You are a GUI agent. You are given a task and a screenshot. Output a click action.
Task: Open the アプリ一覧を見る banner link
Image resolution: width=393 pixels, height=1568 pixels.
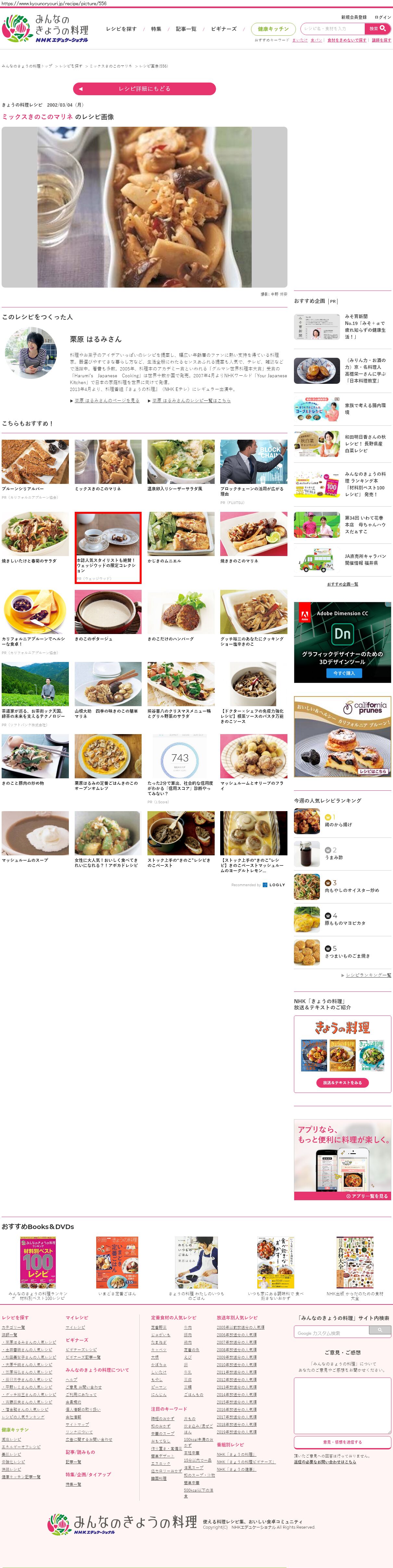(x=367, y=1196)
